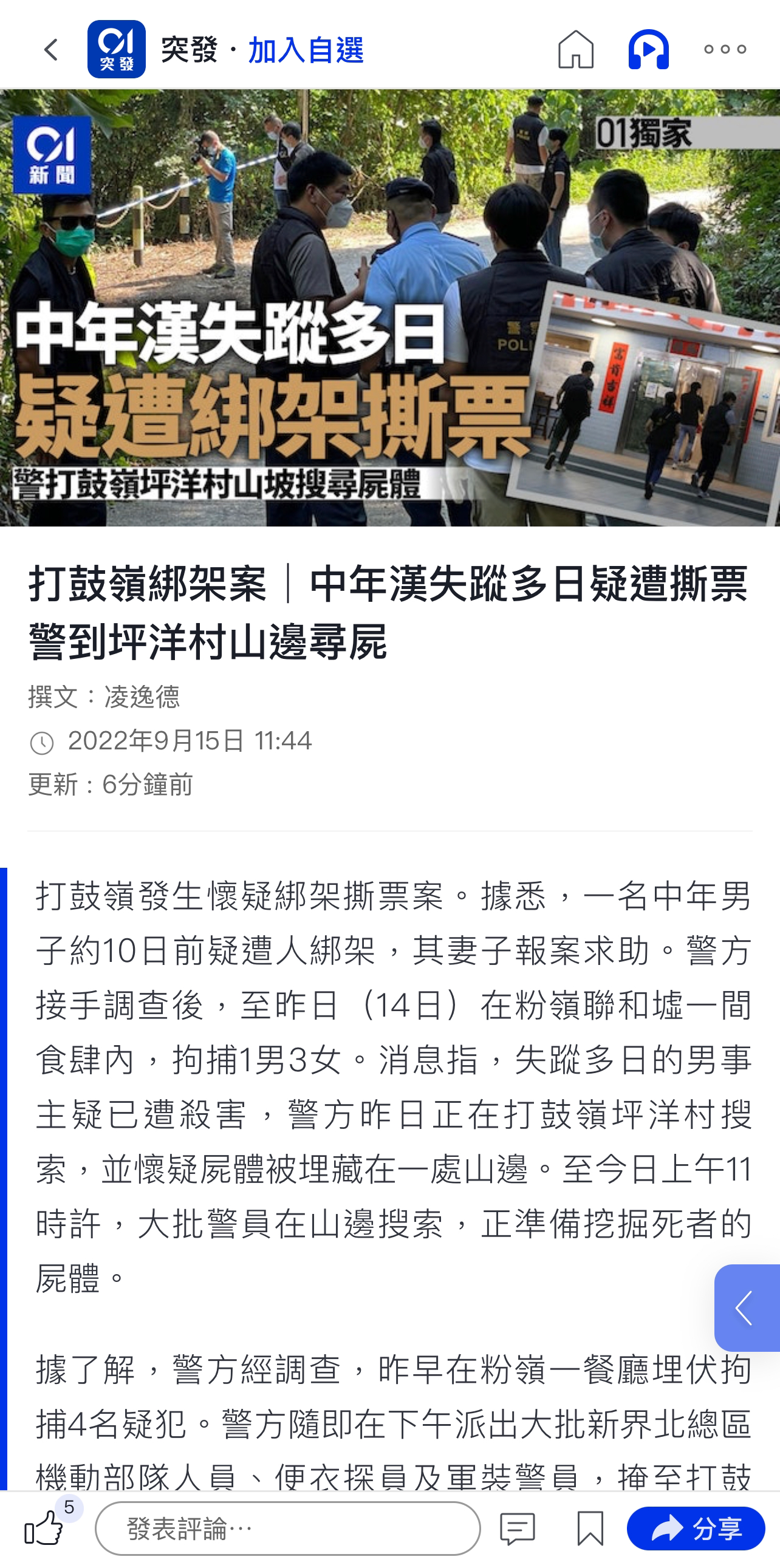The image size is (780, 1568).
Task: Open the three-dot overflow menu
Action: [725, 49]
